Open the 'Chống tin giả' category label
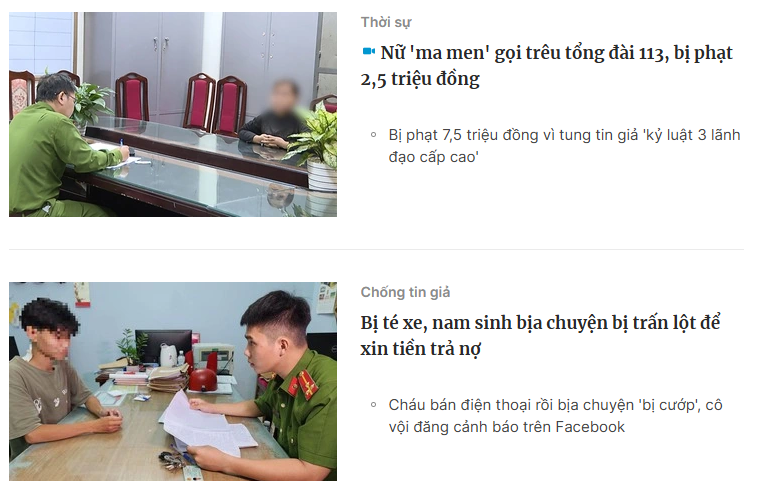 405,292
